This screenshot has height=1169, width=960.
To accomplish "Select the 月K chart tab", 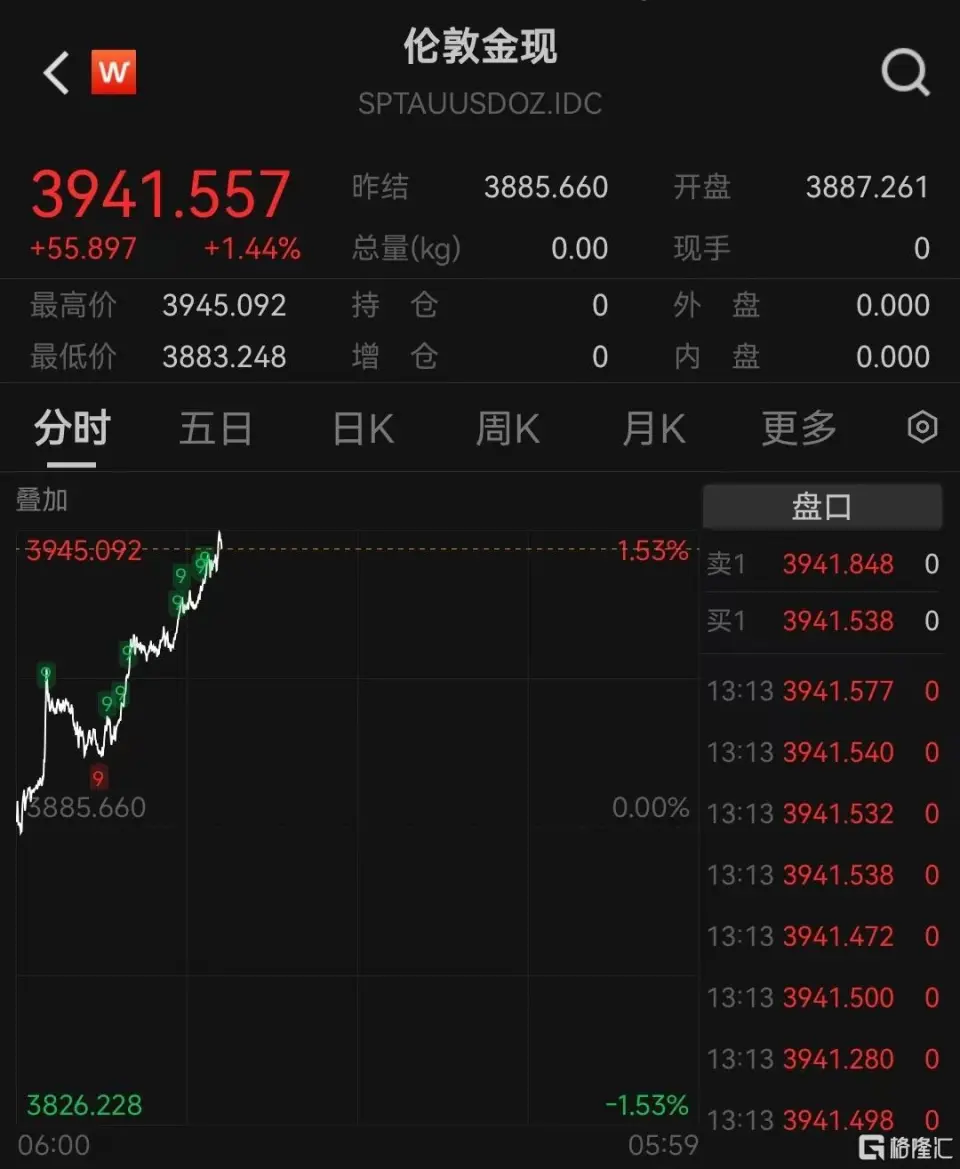I will click(x=653, y=429).
